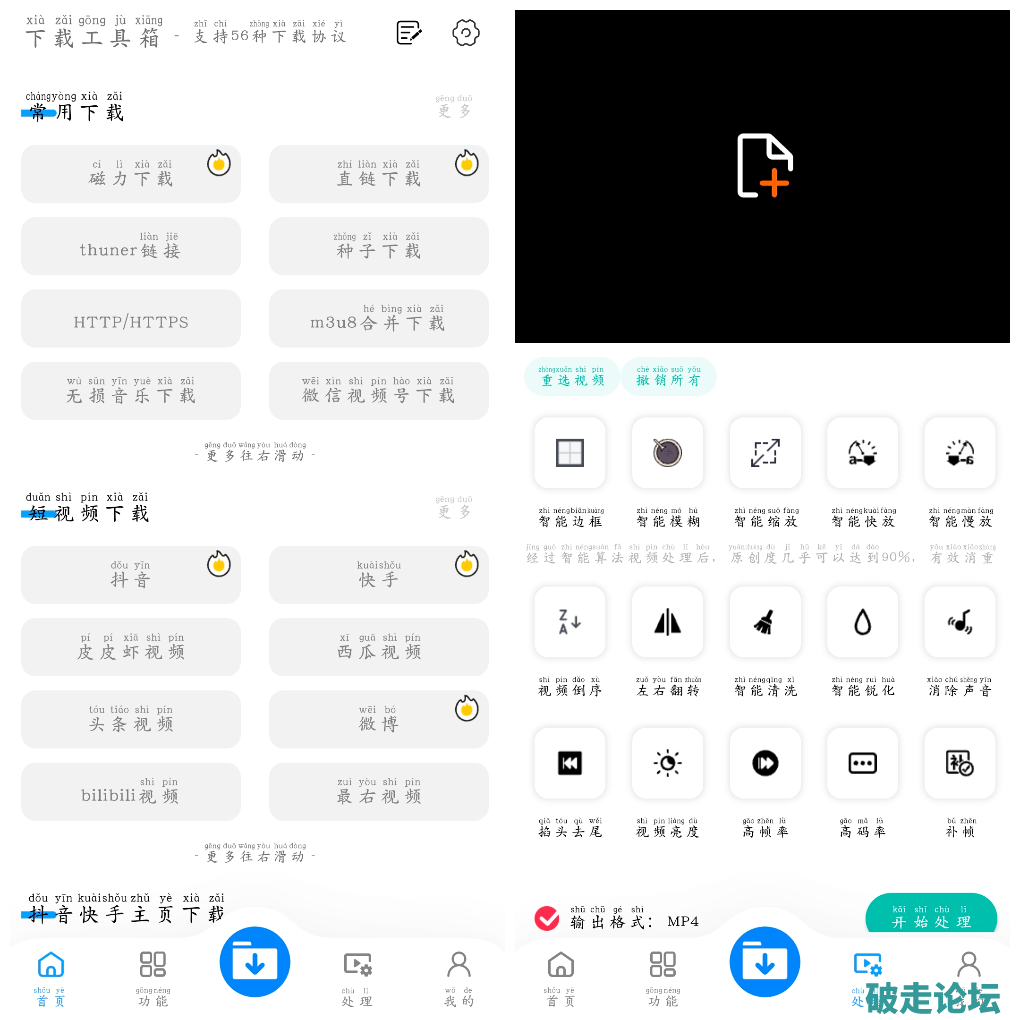This screenshot has height=1020, width=1020.
Task: Add a video file in the black preview
Action: (x=764, y=166)
